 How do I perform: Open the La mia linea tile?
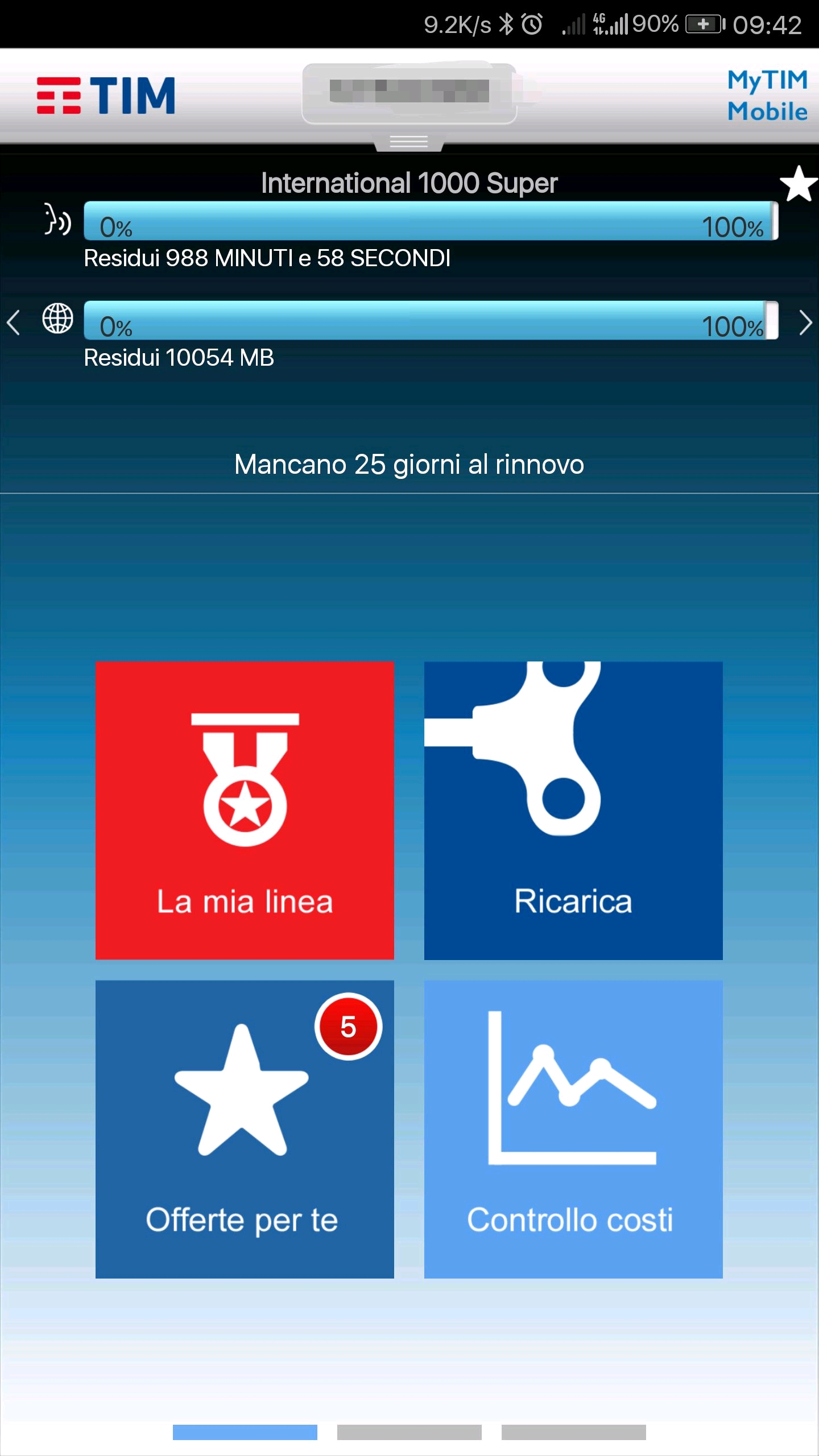point(245,810)
